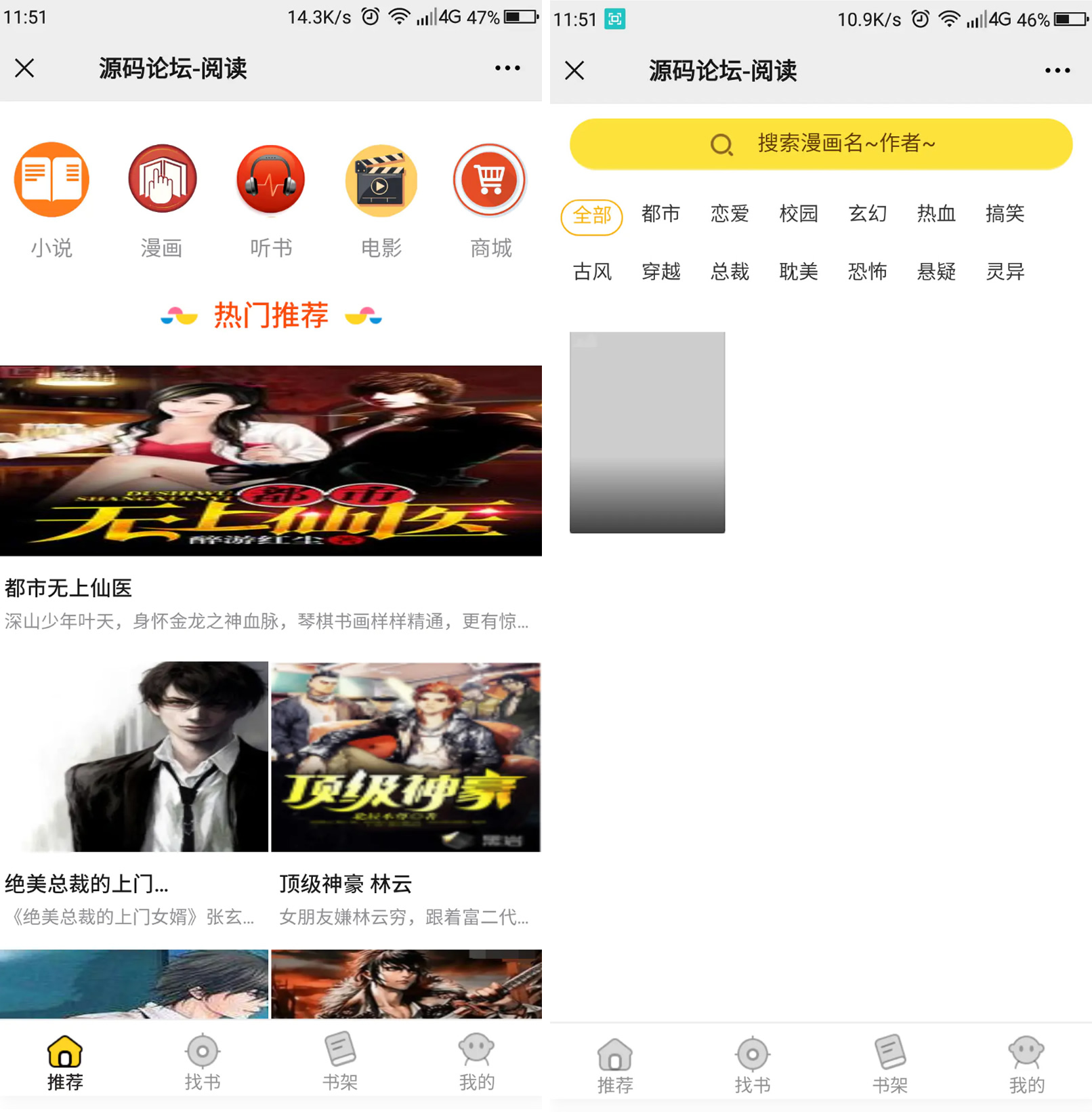Select the 古风 category

pos(592,272)
